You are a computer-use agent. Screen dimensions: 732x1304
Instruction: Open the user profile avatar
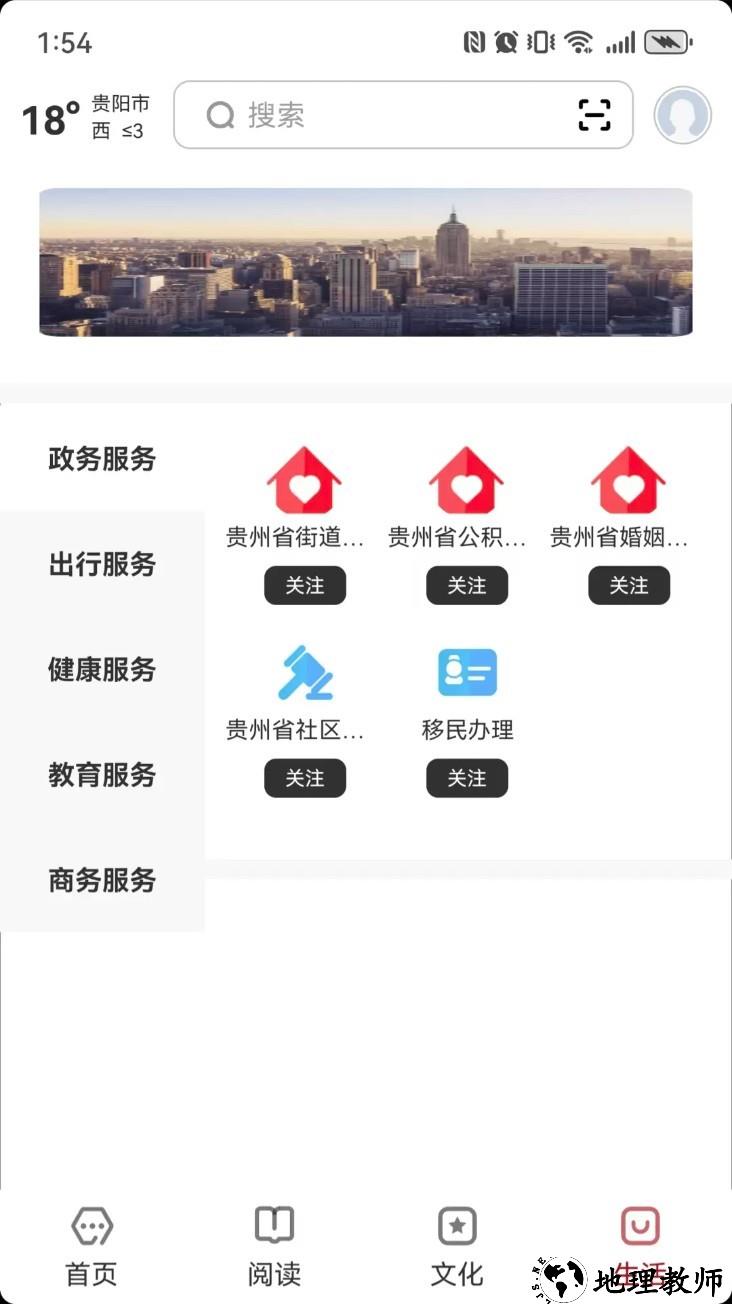[x=682, y=114]
